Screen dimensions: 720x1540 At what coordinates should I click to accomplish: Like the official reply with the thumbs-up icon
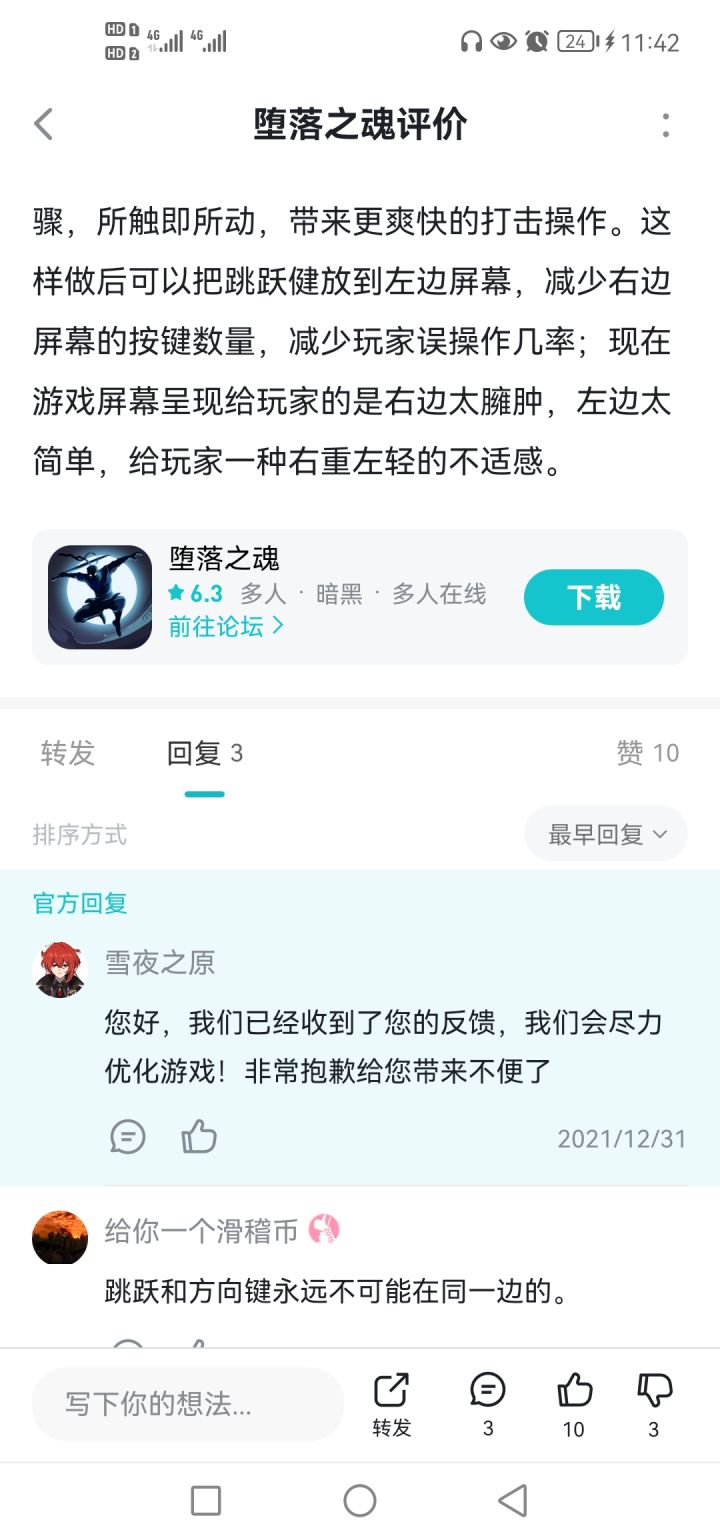pos(199,1137)
